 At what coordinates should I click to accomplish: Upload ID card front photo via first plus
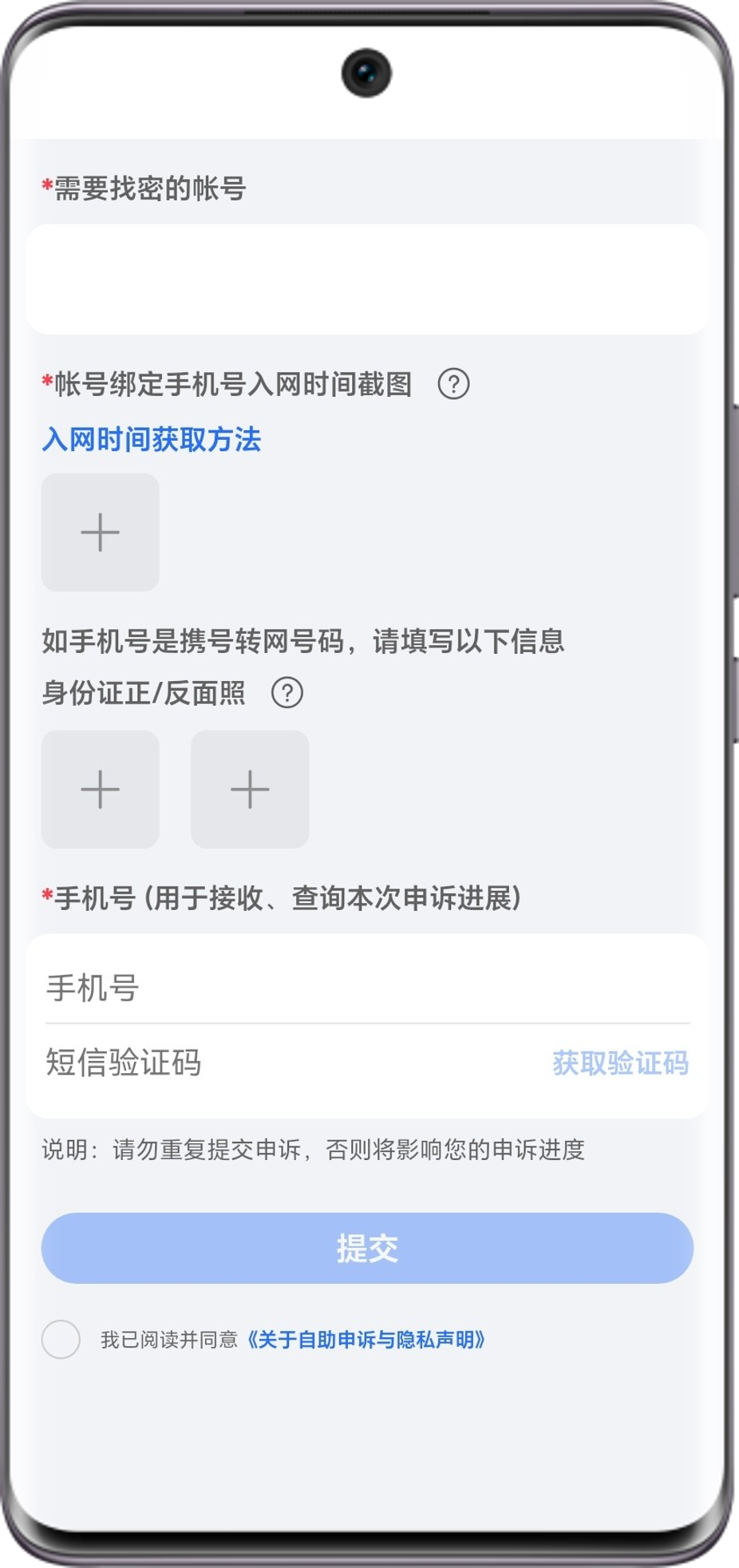(x=100, y=789)
